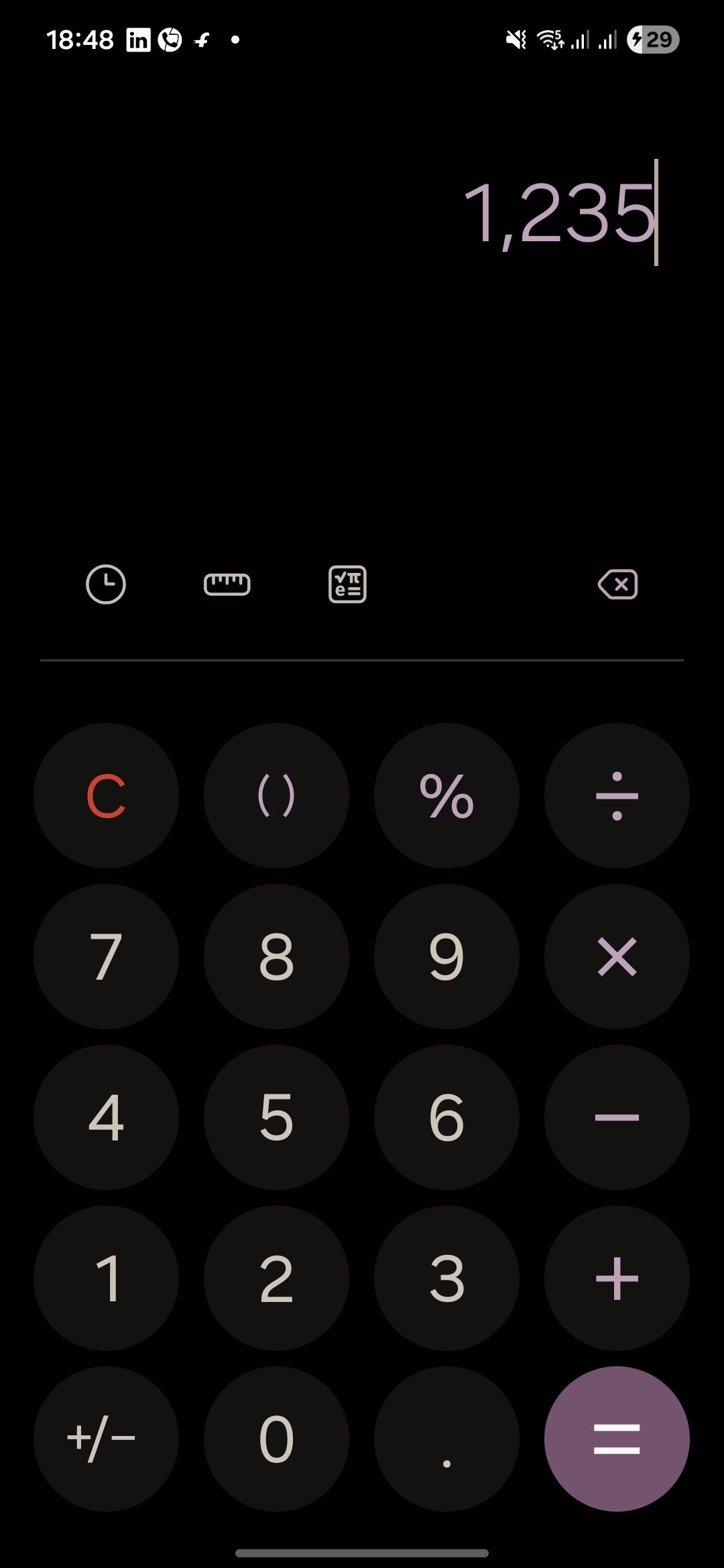The width and height of the screenshot is (724, 1568).
Task: Enter digit 5
Action: (276, 1117)
